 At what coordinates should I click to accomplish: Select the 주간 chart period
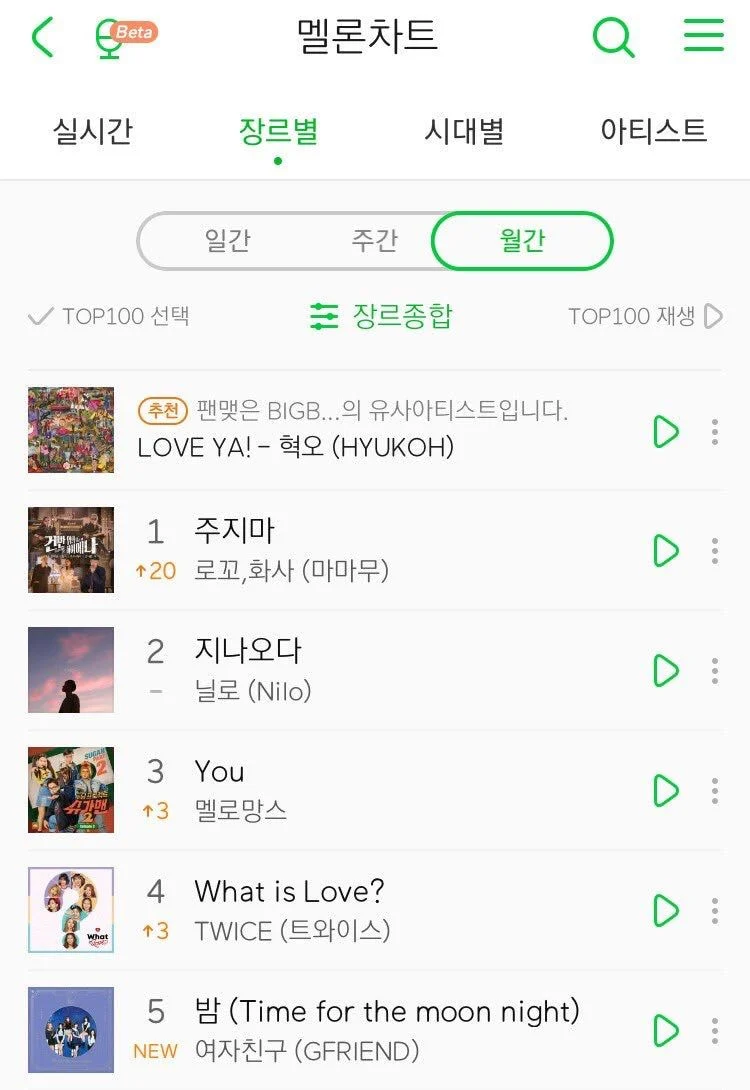374,241
